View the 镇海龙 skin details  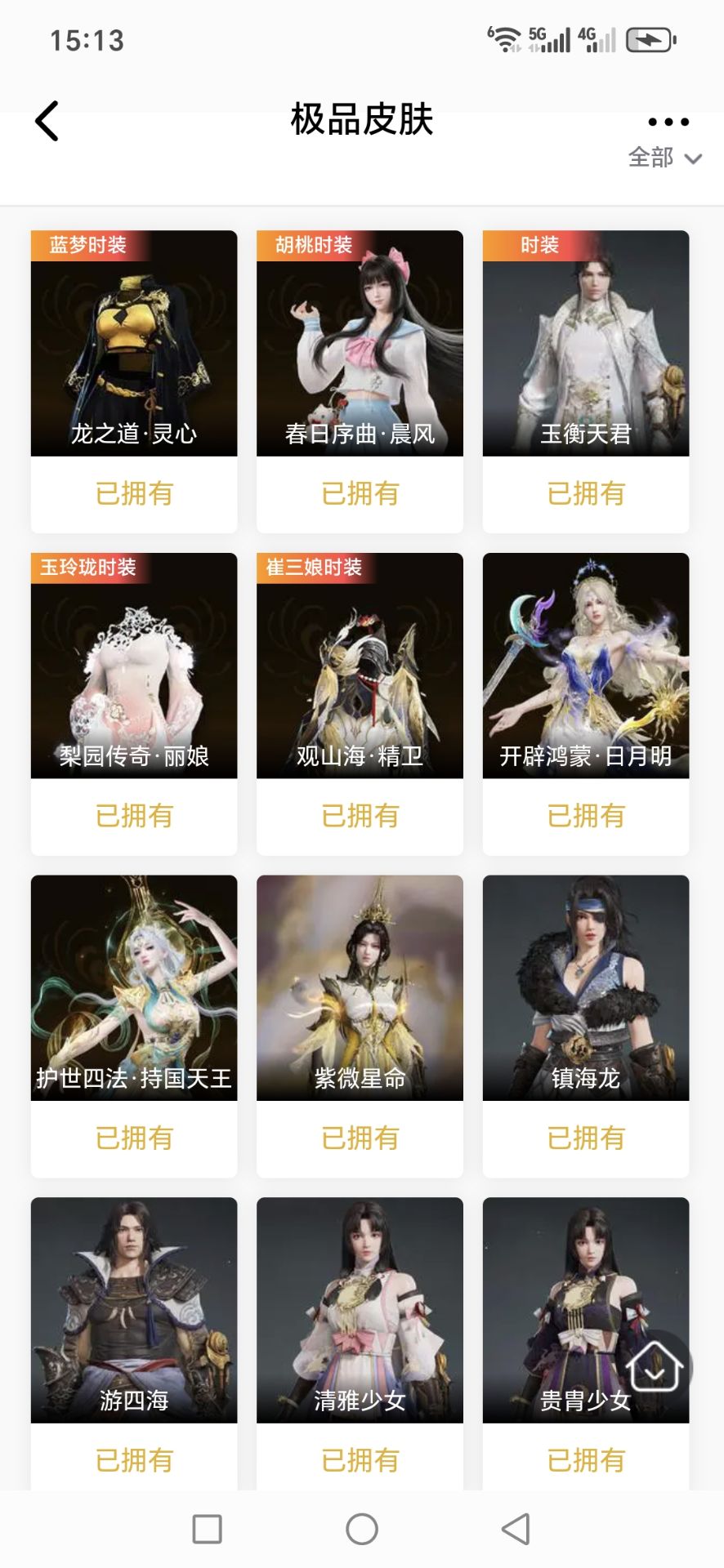point(585,988)
